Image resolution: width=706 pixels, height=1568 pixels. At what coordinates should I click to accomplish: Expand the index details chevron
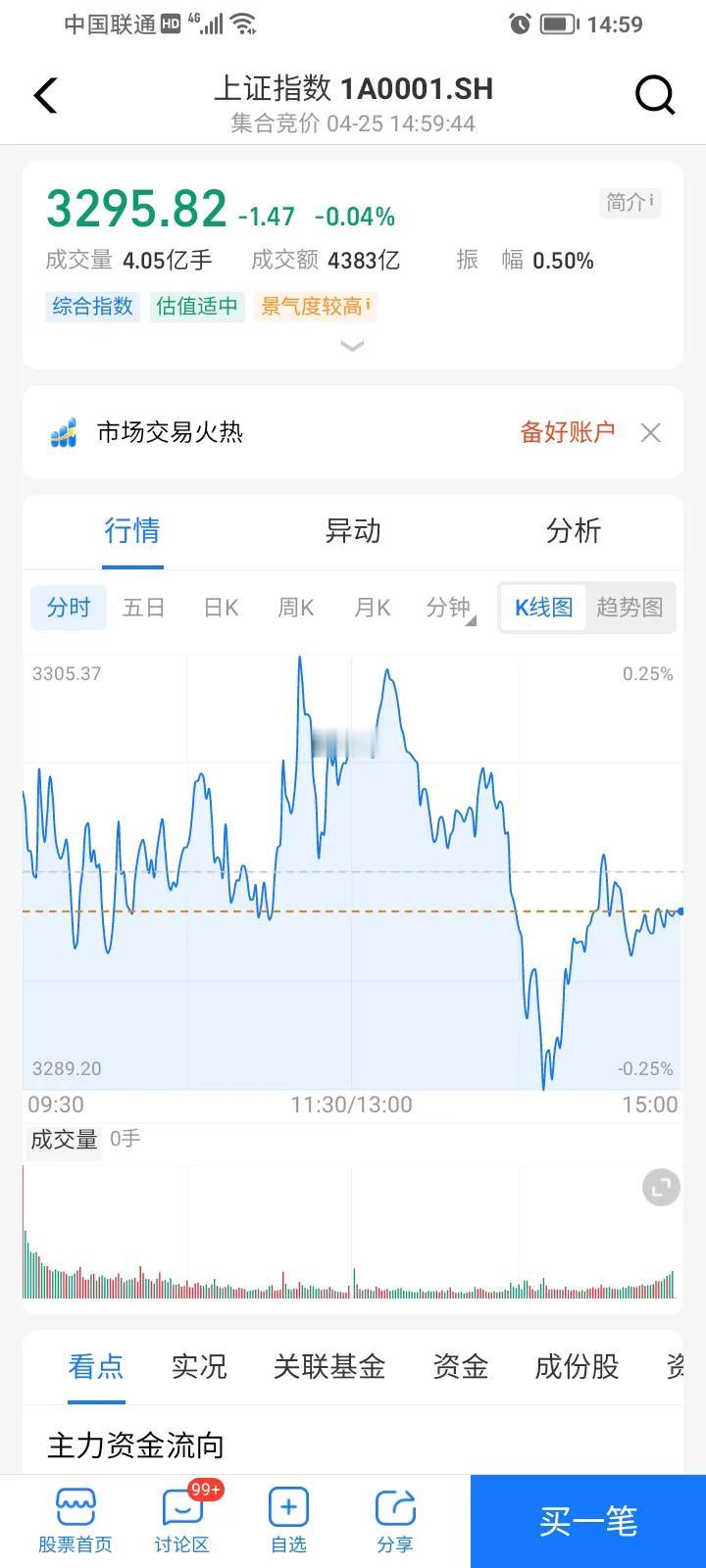pyautogui.click(x=352, y=345)
